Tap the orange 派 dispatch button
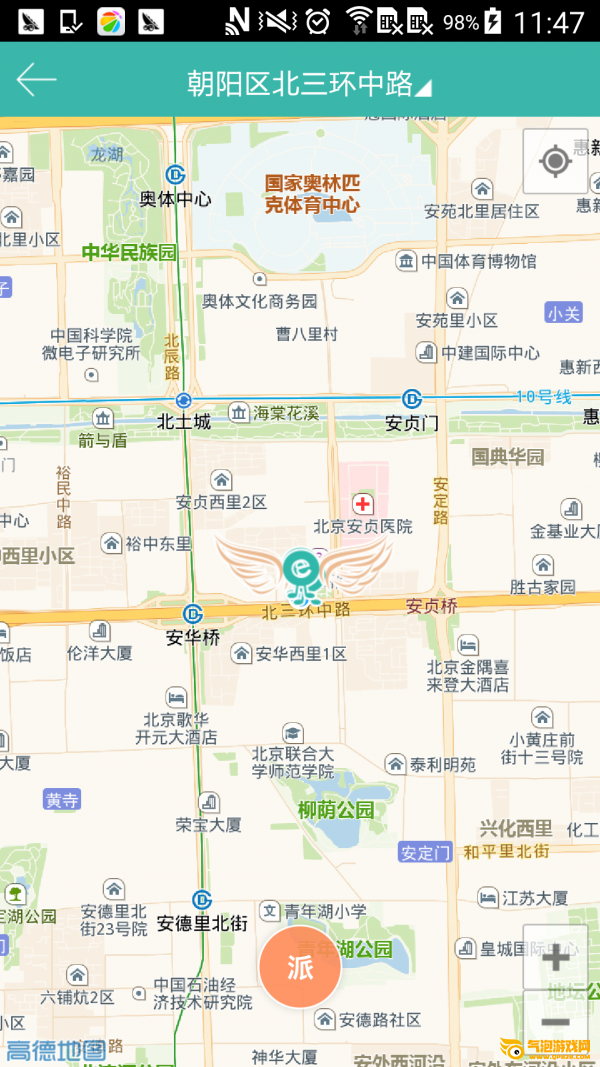Viewport: 600px width, 1067px height. 300,967
